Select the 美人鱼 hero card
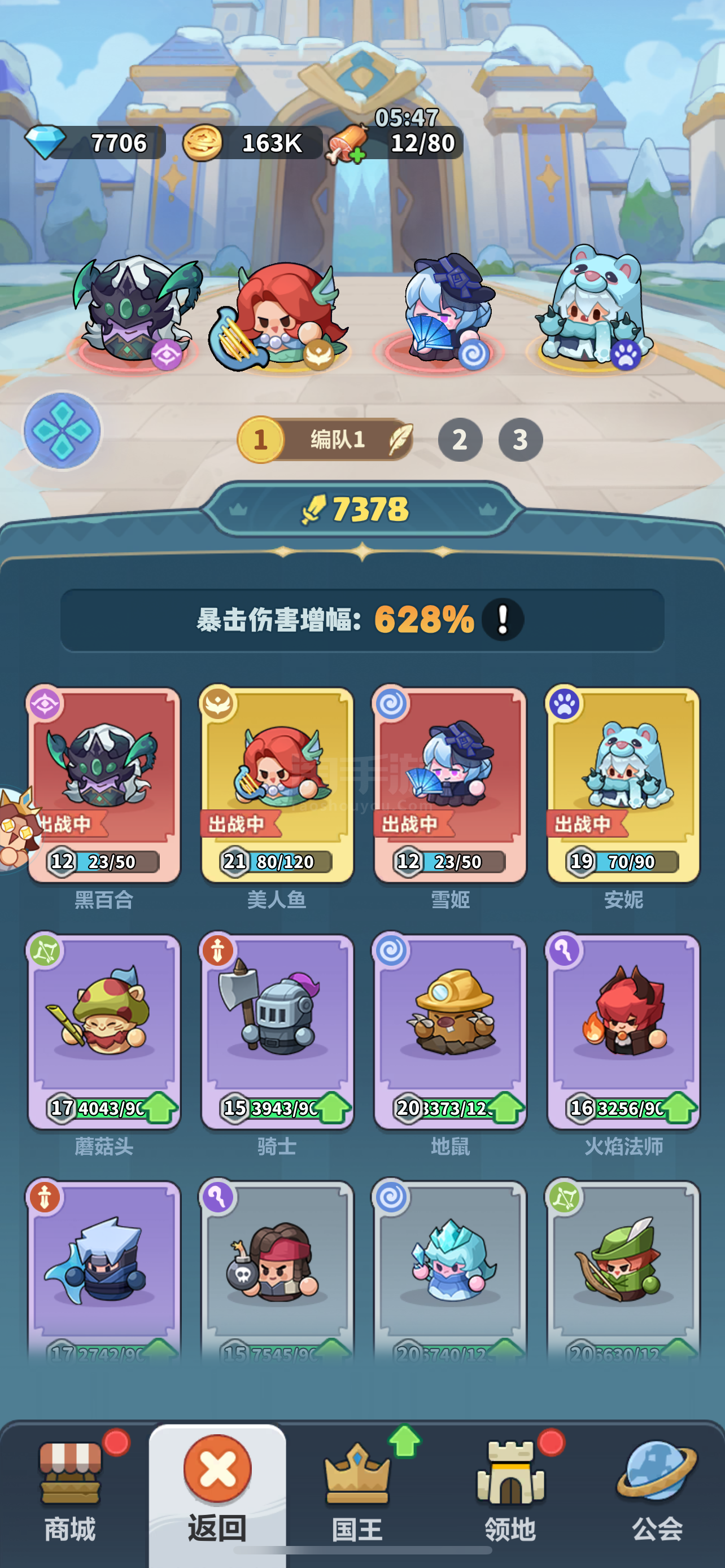This screenshot has height=1568, width=725. click(277, 785)
